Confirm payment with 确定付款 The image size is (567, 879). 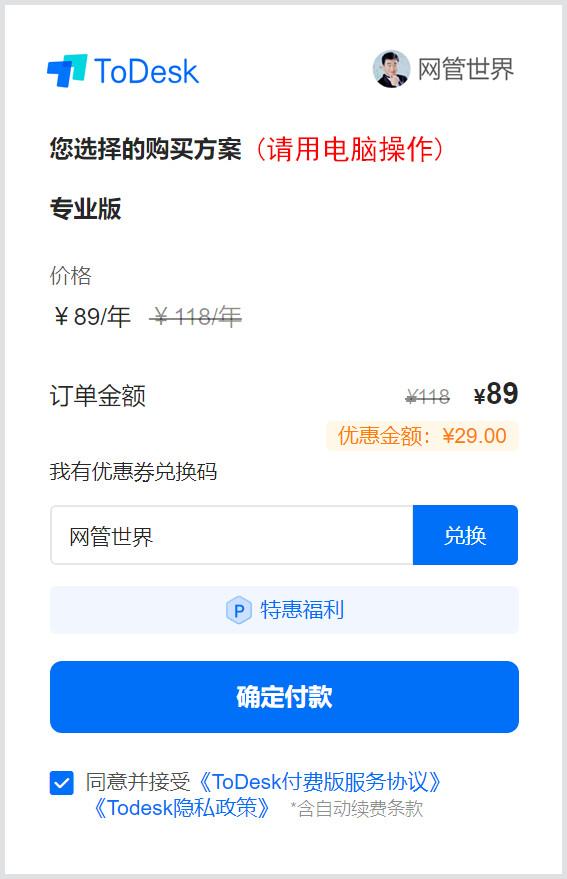point(284,697)
